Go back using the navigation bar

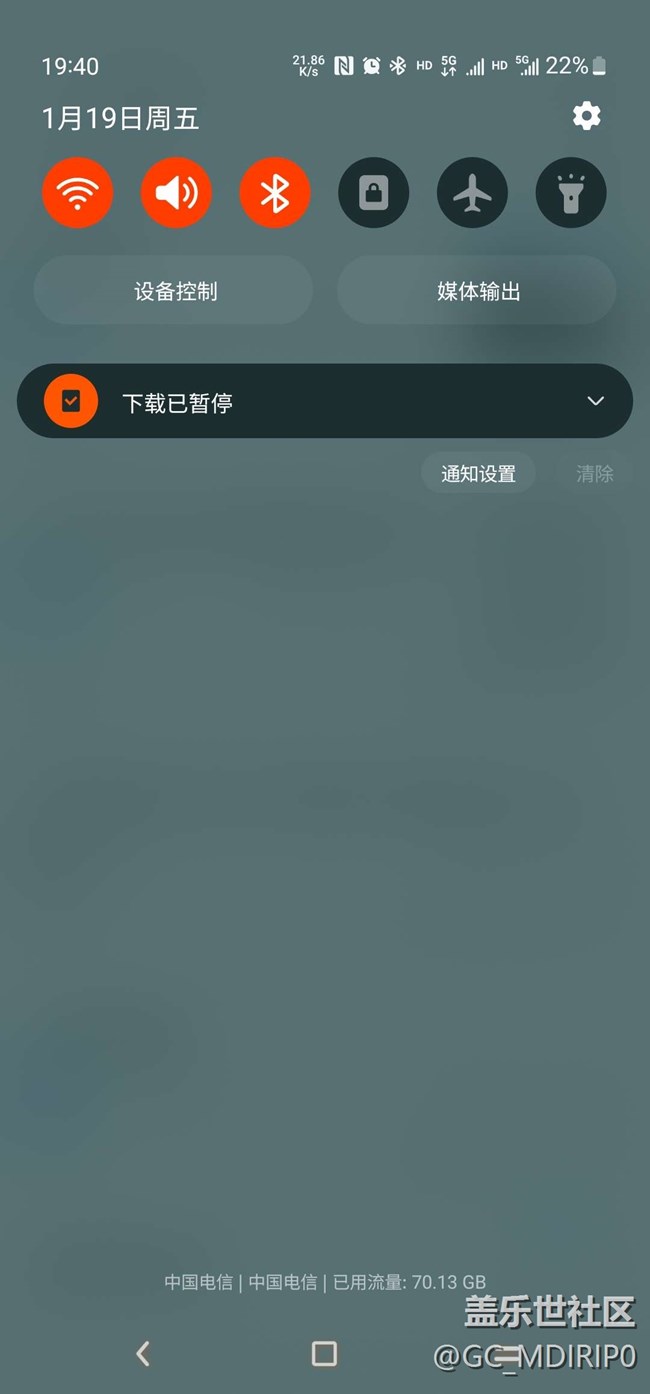click(143, 1353)
